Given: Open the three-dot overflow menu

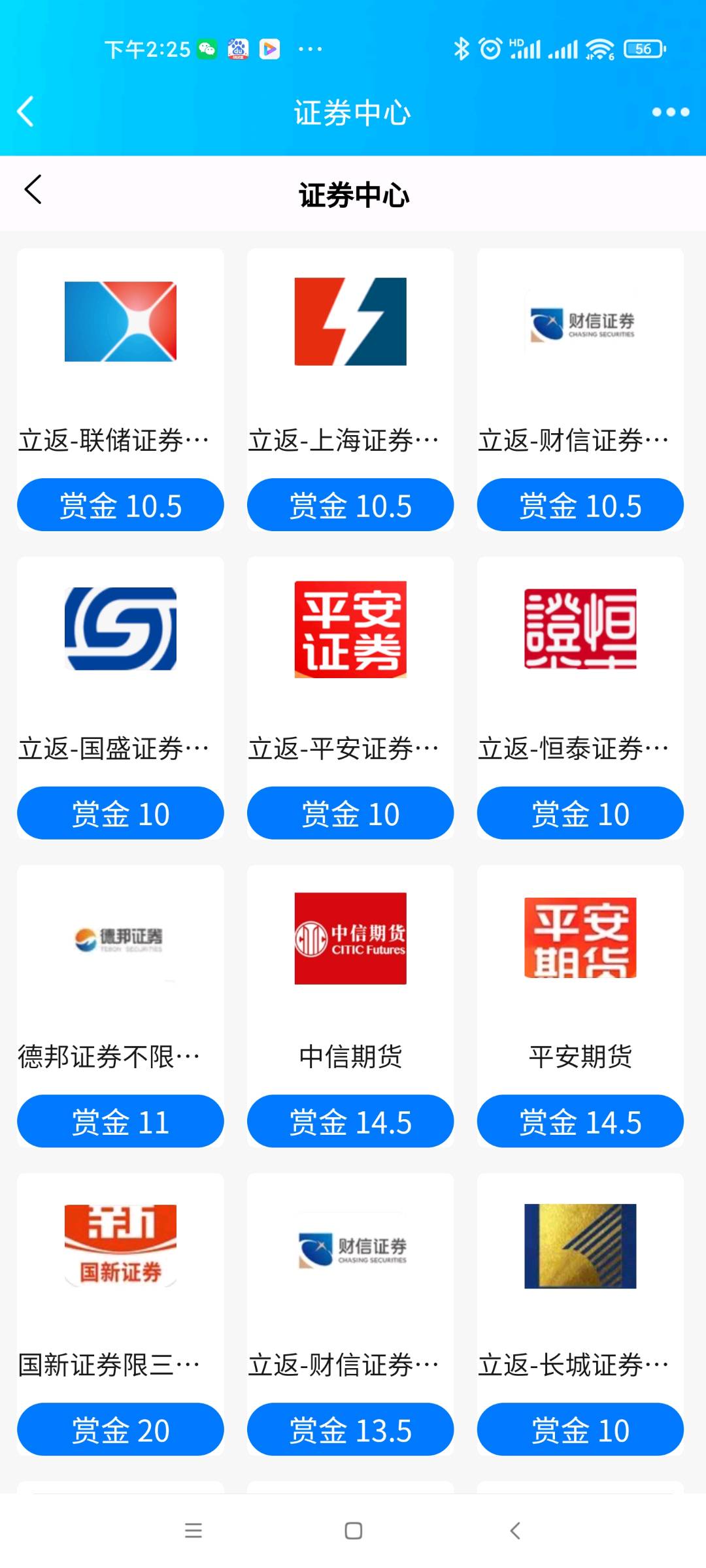Looking at the screenshot, I should point(670,112).
